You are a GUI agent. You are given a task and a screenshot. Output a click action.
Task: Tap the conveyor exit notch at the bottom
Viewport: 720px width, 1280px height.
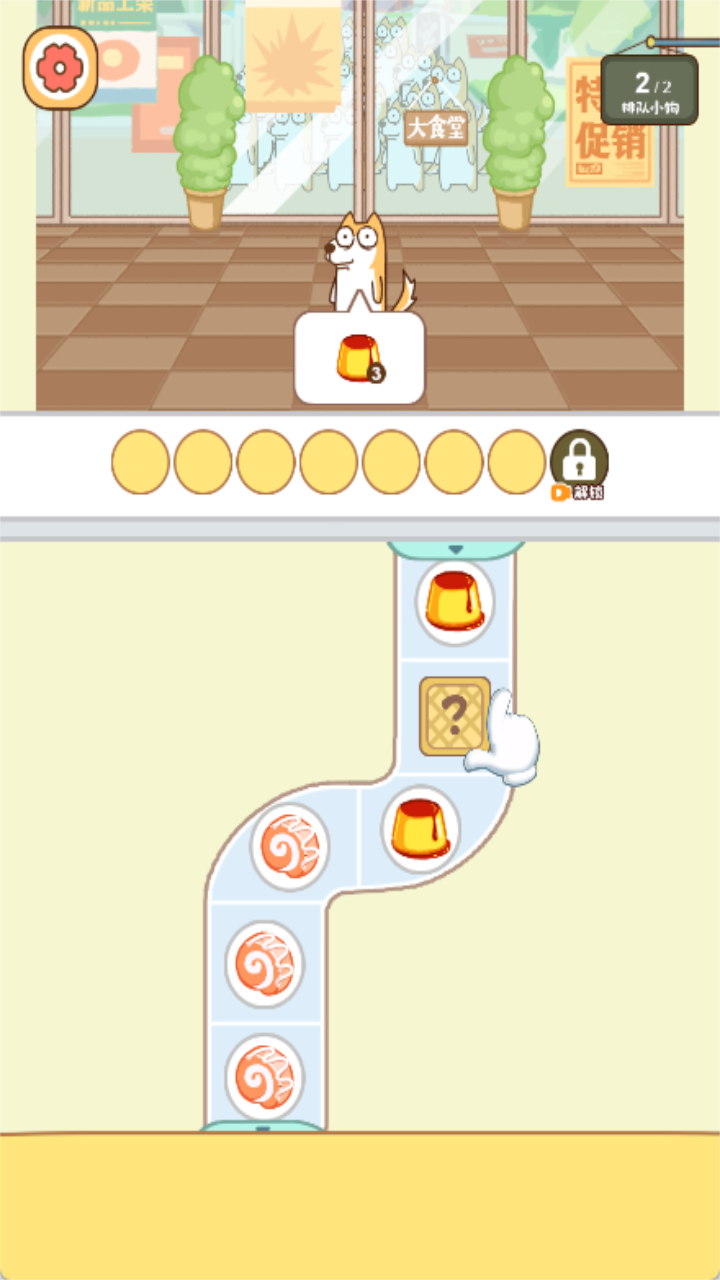pos(263,1127)
